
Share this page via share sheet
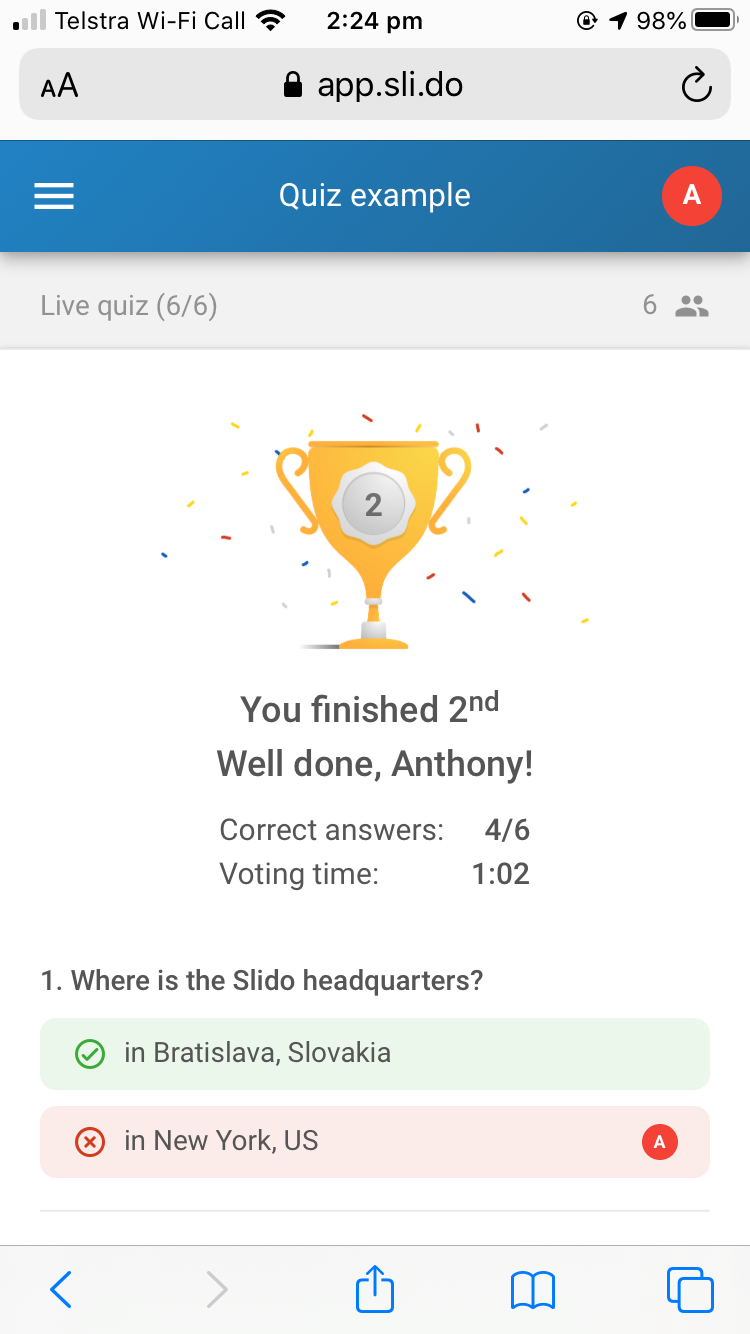tap(375, 1287)
